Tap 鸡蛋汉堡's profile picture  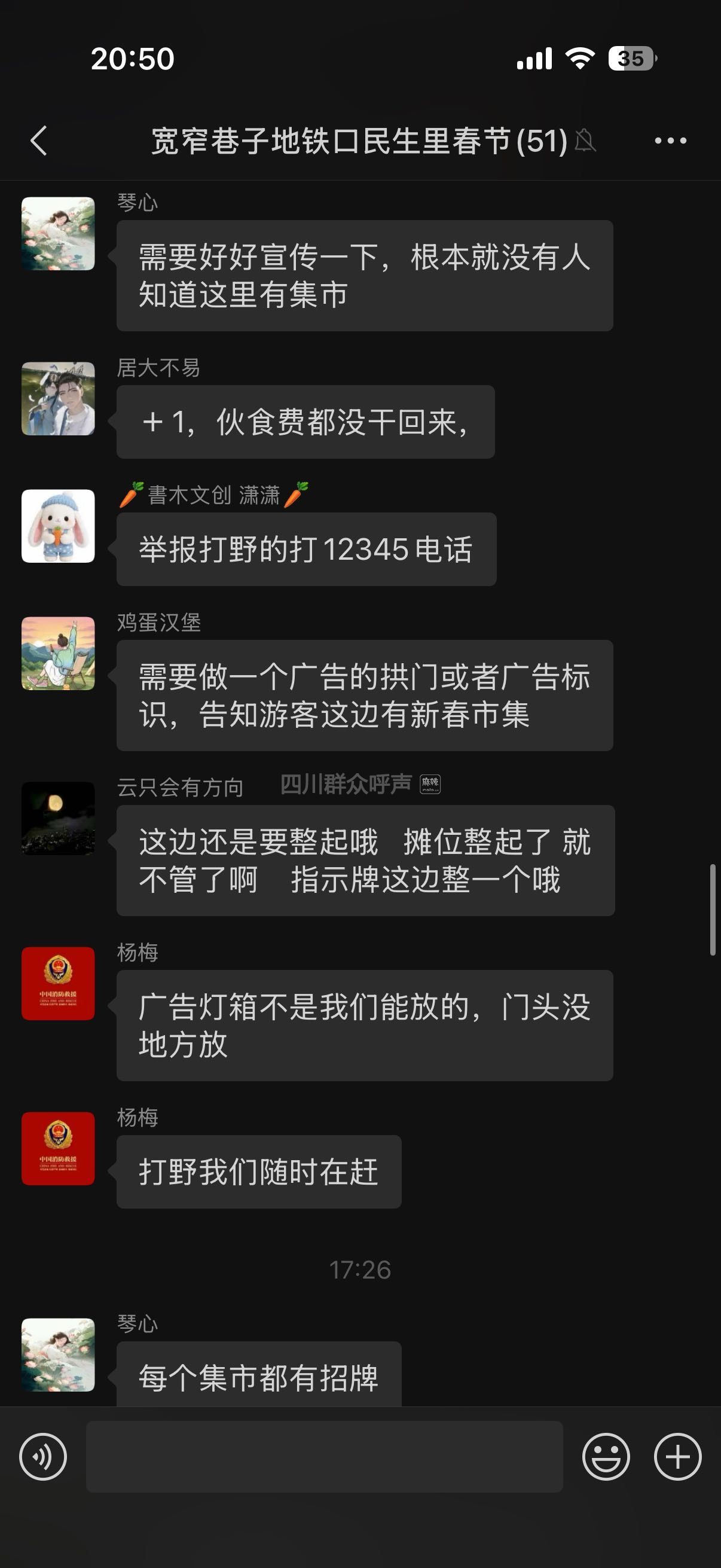tap(59, 653)
